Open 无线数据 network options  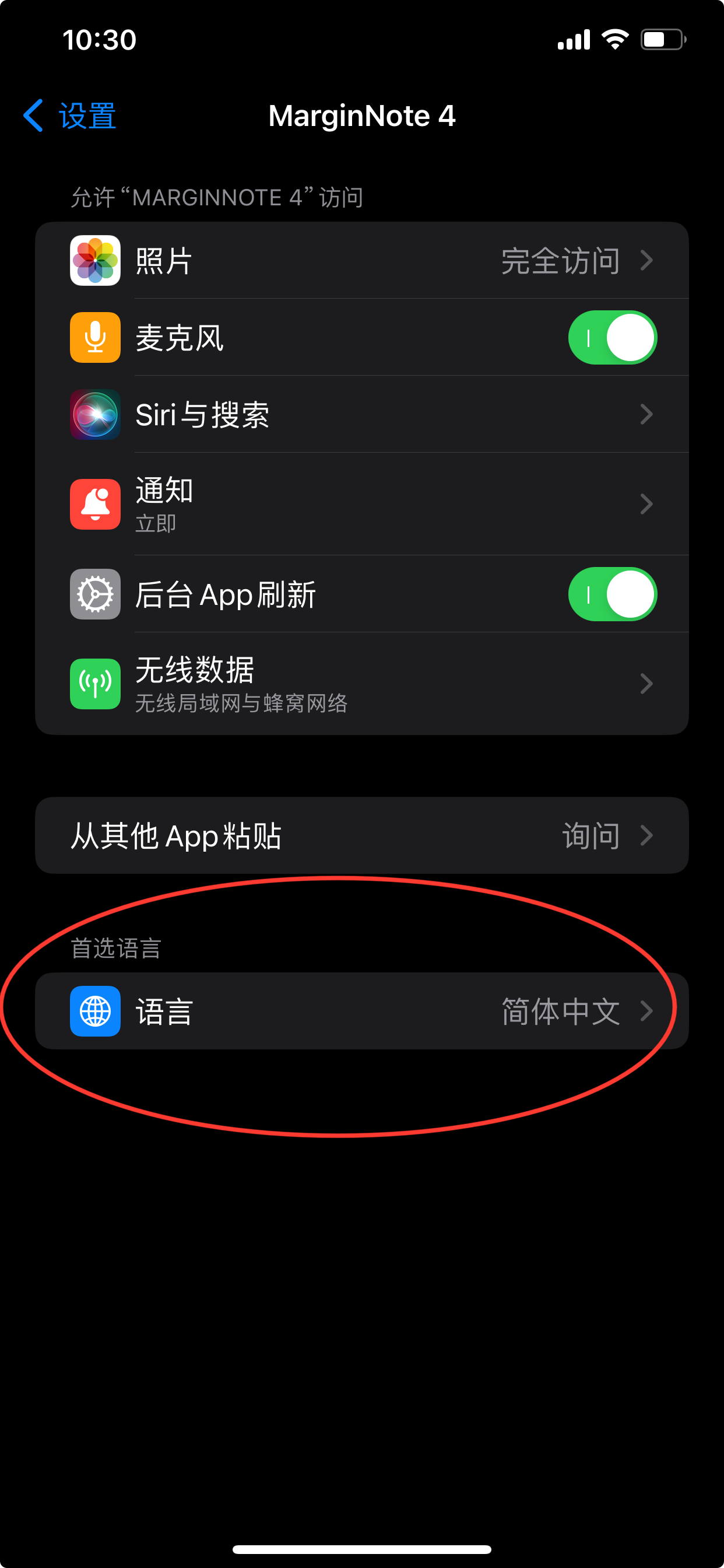[x=365, y=684]
